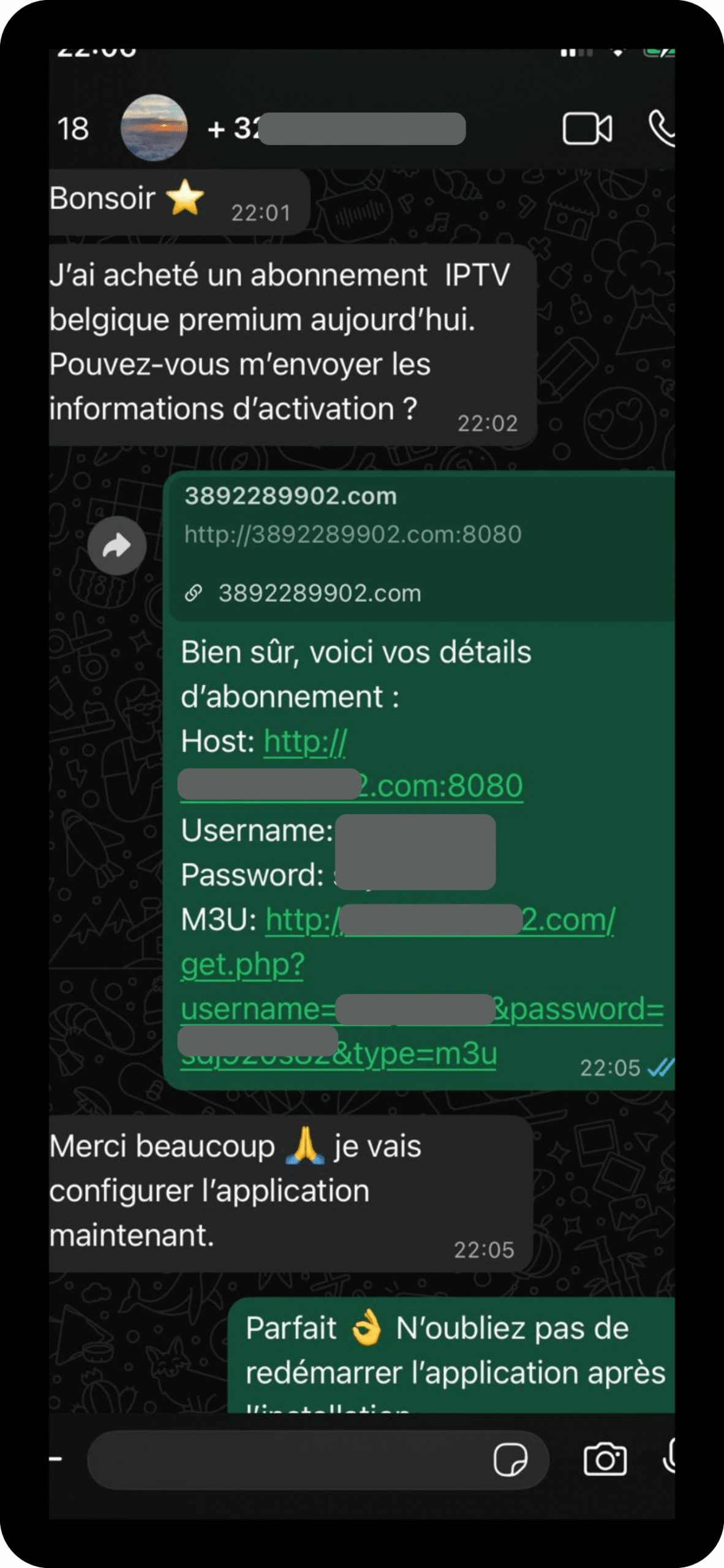724x1568 pixels.
Task: Open the contact's profile picture
Action: (x=154, y=128)
